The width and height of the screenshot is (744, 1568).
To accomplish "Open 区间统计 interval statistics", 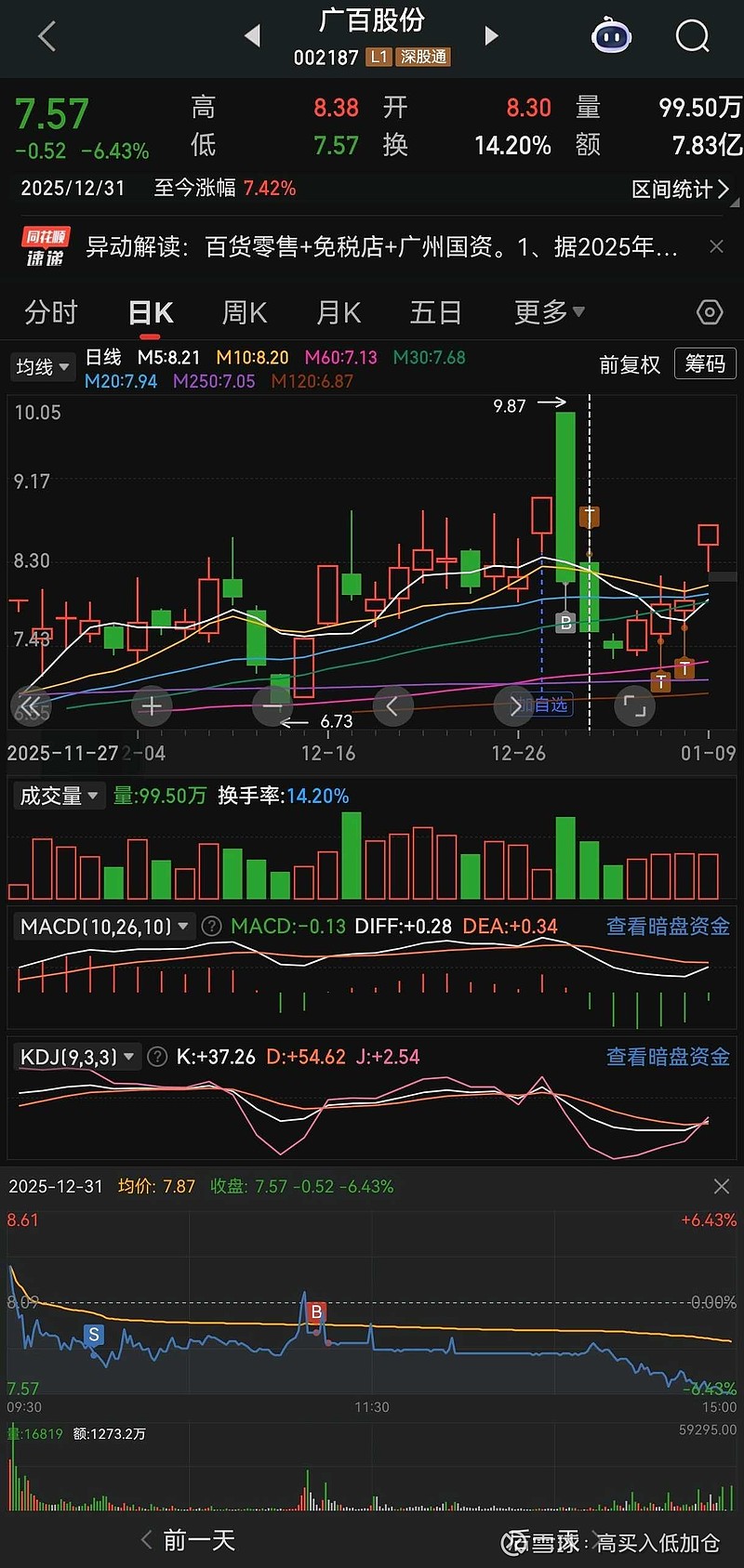I will pos(680,190).
